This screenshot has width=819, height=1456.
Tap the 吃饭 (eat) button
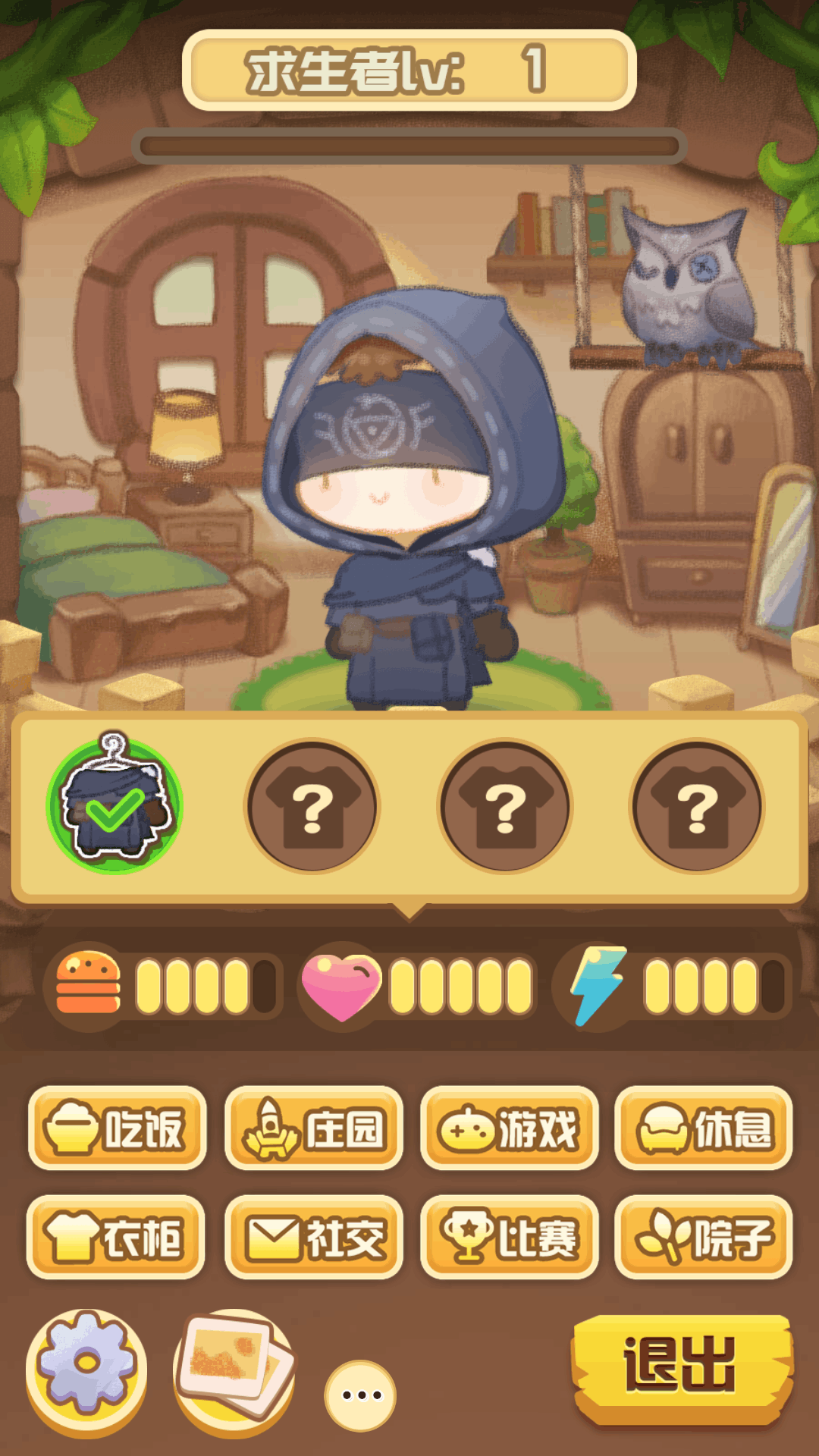click(x=117, y=1128)
